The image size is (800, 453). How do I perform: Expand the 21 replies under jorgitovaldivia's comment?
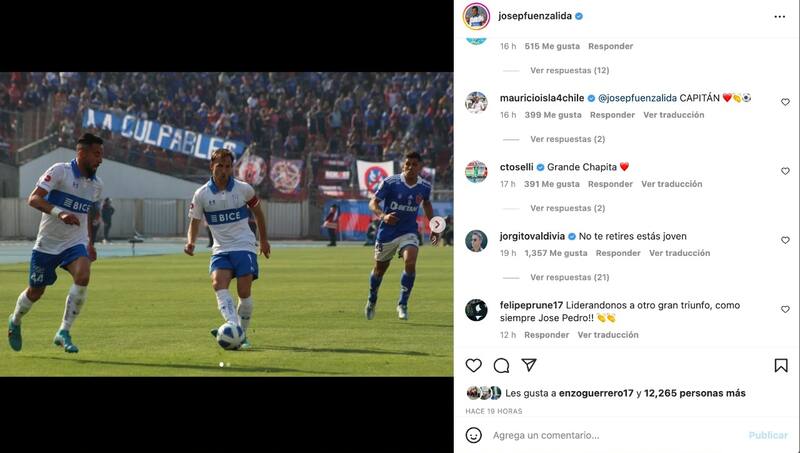point(569,277)
